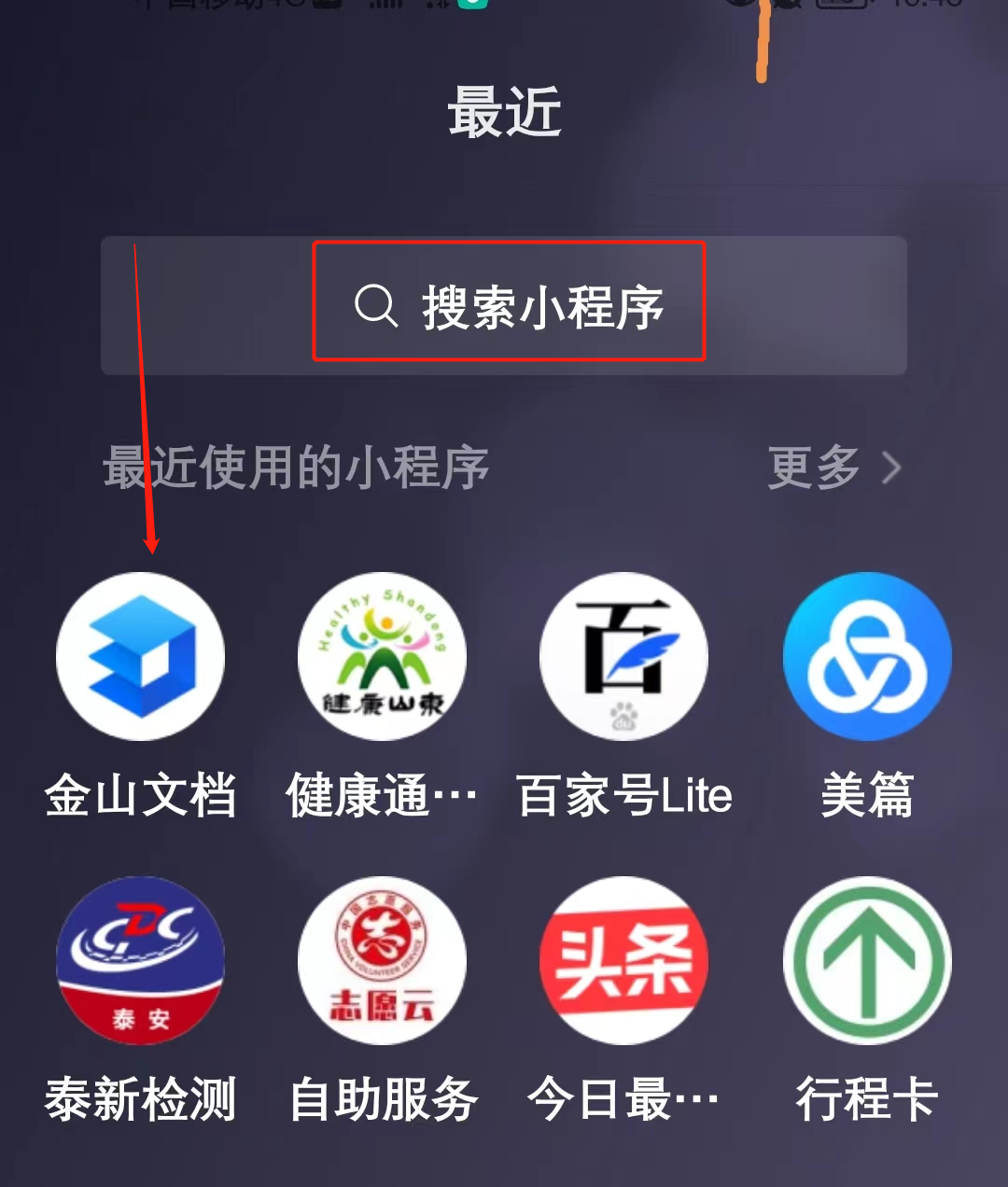Open the 泰新检测 mini program

[140, 960]
